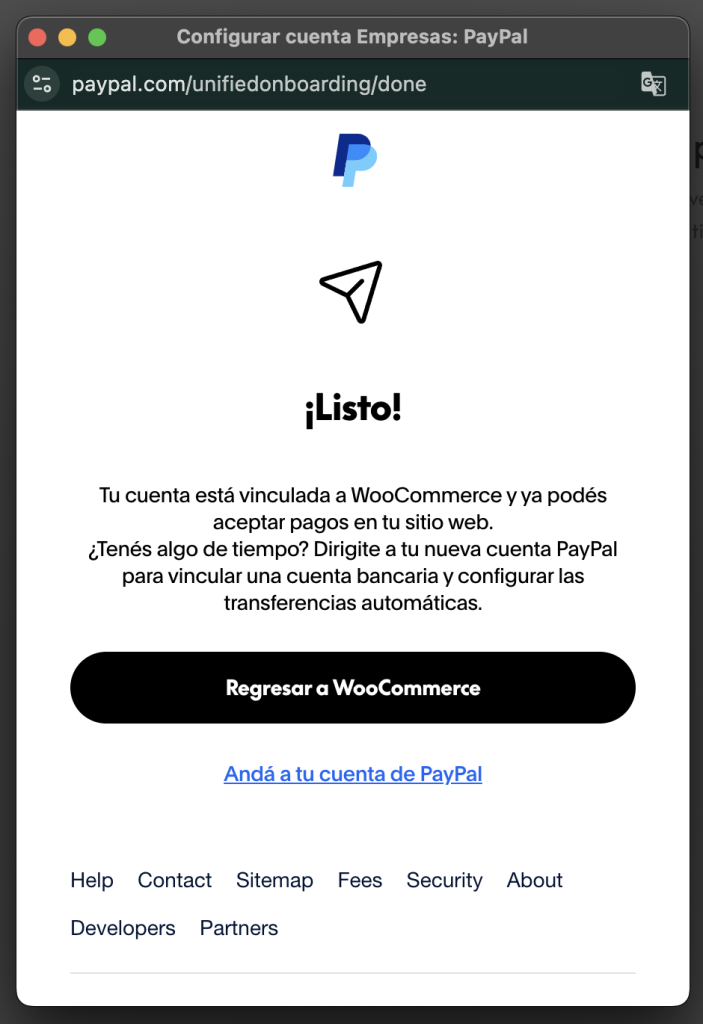The width and height of the screenshot is (703, 1024).
Task: Click the translate page icon
Action: (x=653, y=84)
